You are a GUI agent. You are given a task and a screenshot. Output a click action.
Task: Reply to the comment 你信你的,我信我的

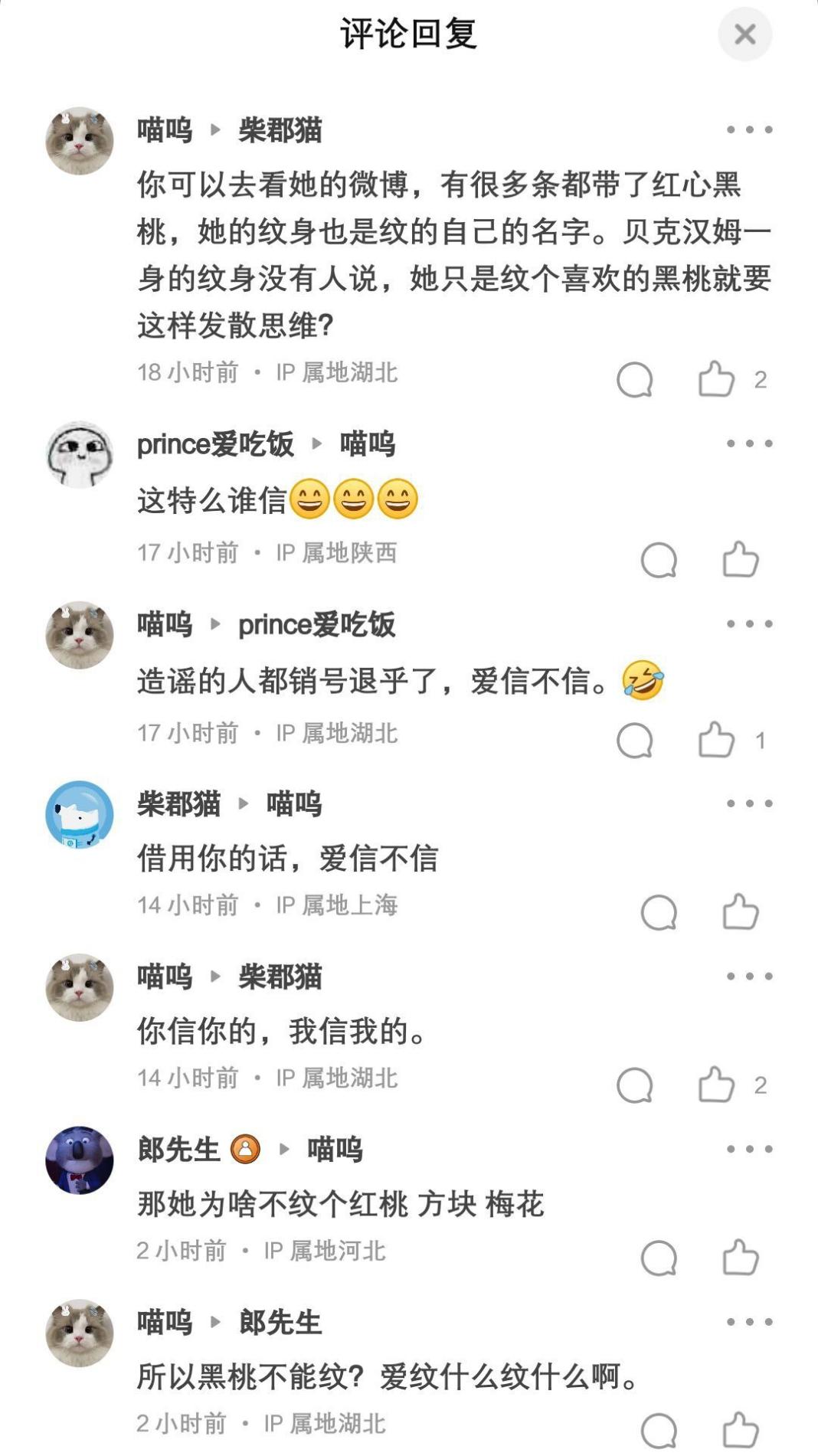[635, 1085]
